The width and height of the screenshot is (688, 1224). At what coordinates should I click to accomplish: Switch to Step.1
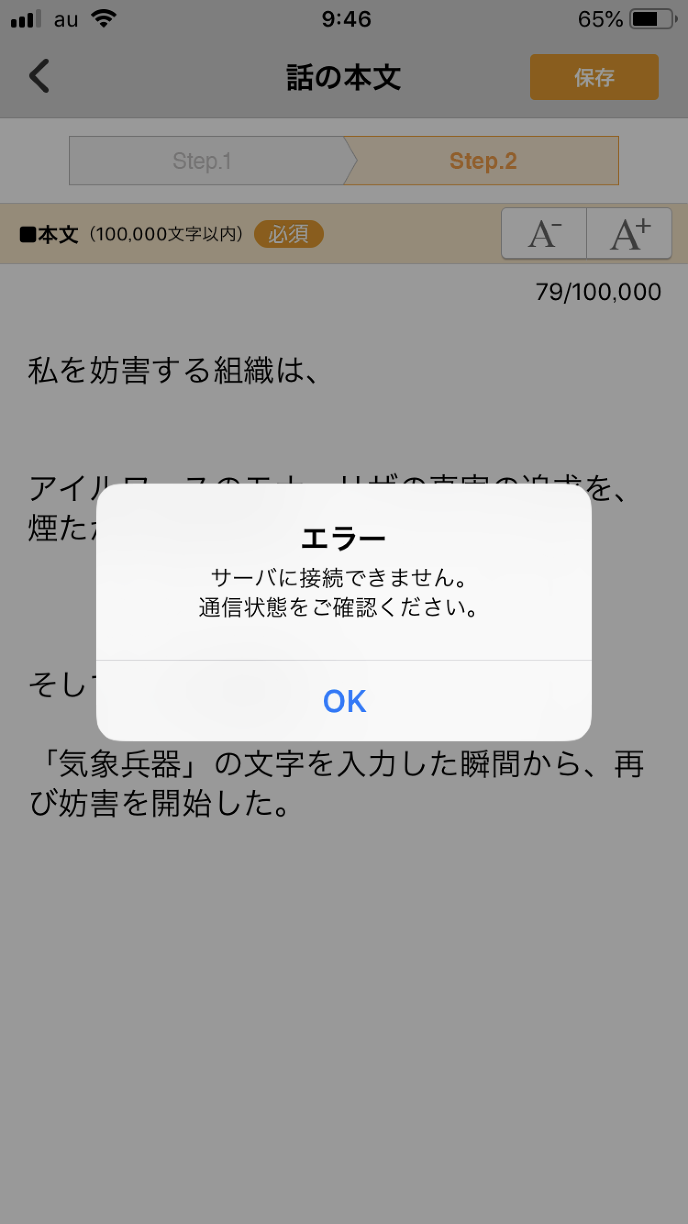(x=203, y=162)
